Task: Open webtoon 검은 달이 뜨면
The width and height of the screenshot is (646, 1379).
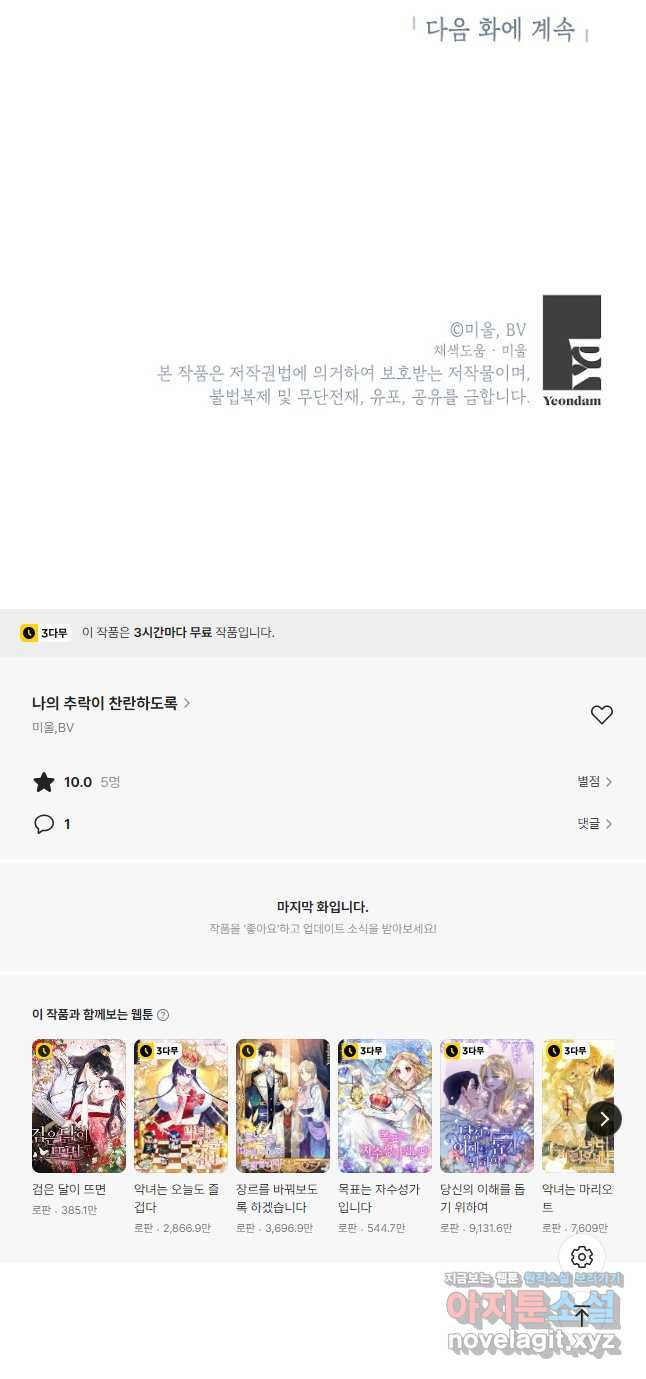Action: coord(79,1106)
